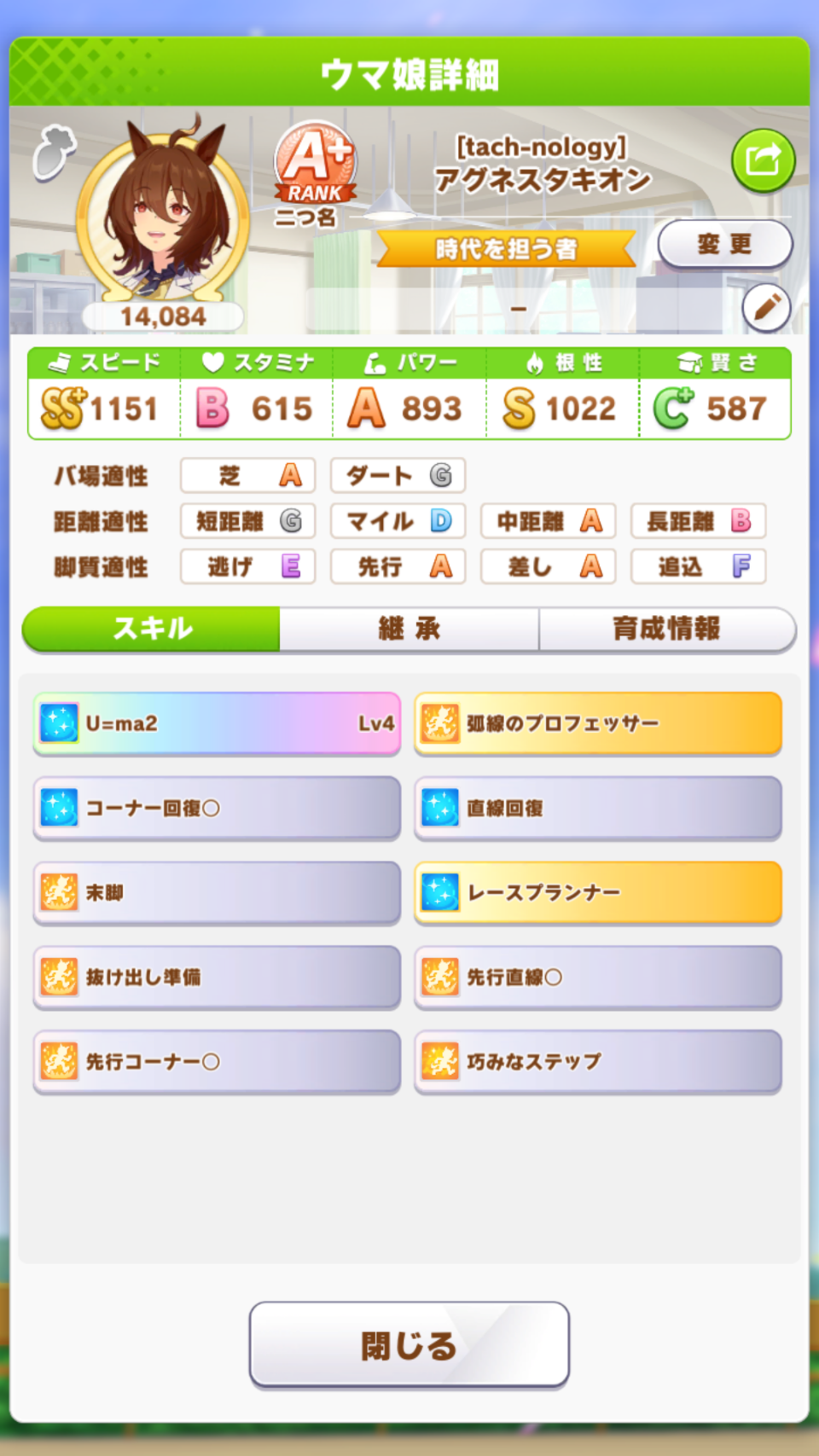Tap the 変更 button
This screenshot has width=819, height=1456.
tap(724, 245)
